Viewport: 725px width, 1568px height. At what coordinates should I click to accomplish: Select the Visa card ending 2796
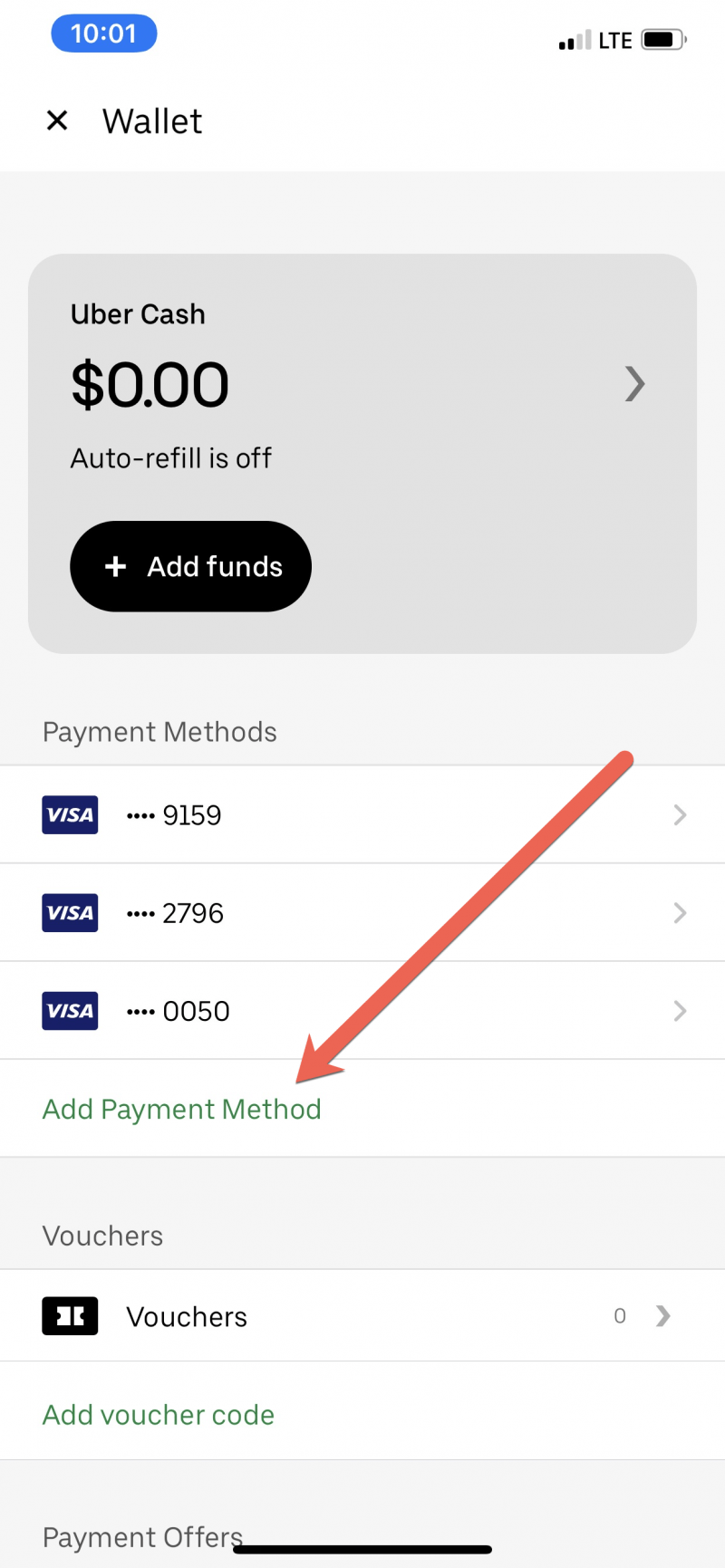pyautogui.click(x=362, y=912)
